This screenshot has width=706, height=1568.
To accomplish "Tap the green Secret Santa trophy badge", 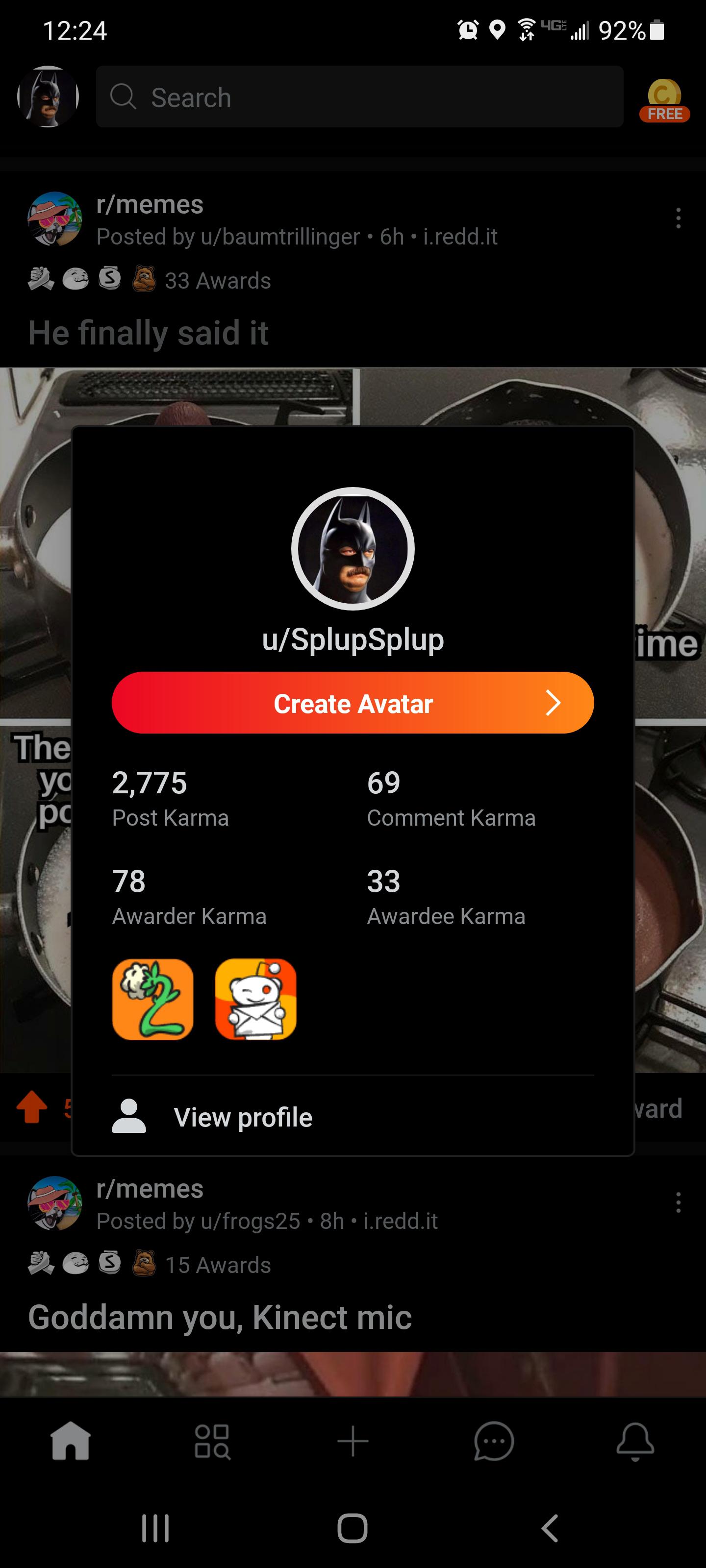I will tap(153, 999).
